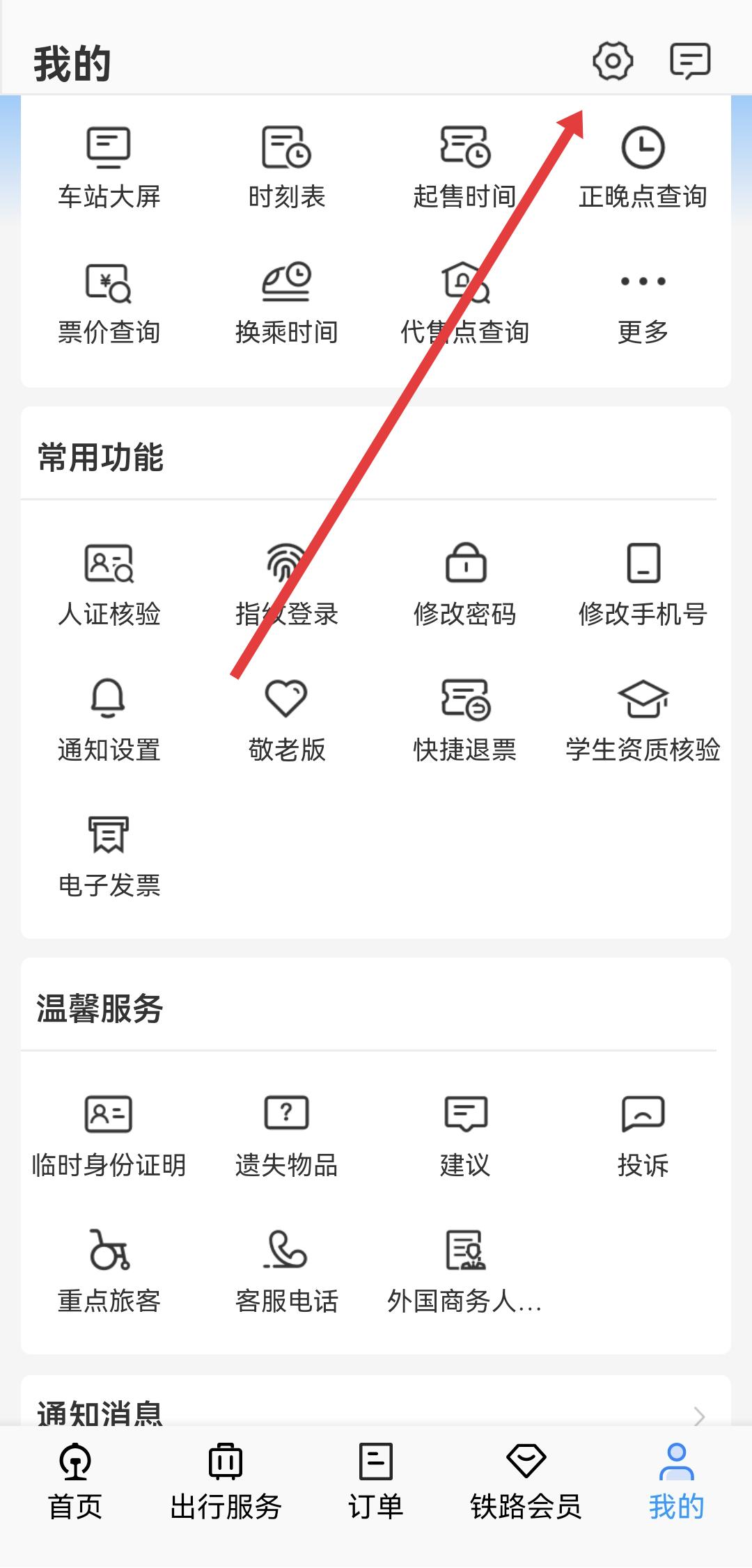
Task: Open 票价查询 fare lookup
Action: tap(109, 303)
